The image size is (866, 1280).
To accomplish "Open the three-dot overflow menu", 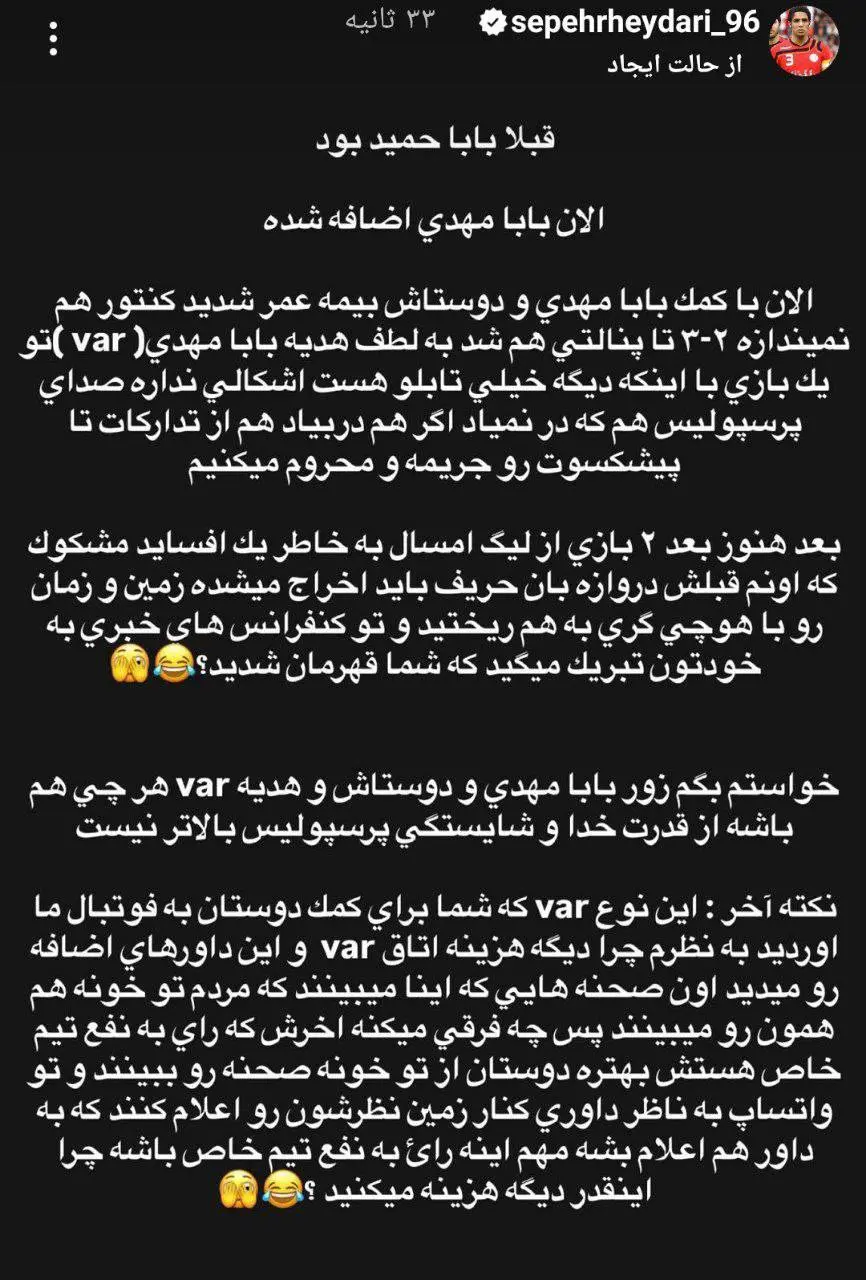I will click(x=56, y=39).
